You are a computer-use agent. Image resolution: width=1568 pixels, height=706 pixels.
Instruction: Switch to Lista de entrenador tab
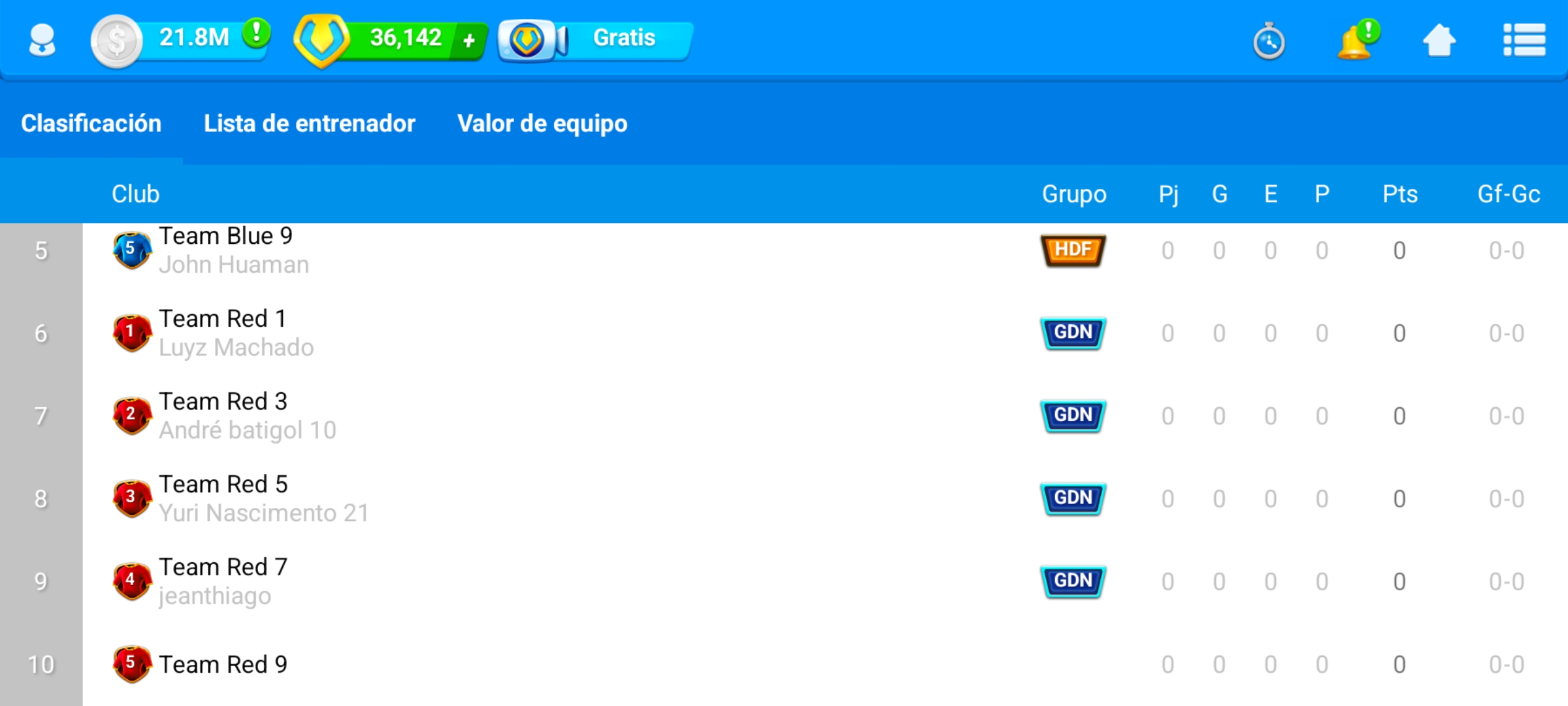click(309, 124)
